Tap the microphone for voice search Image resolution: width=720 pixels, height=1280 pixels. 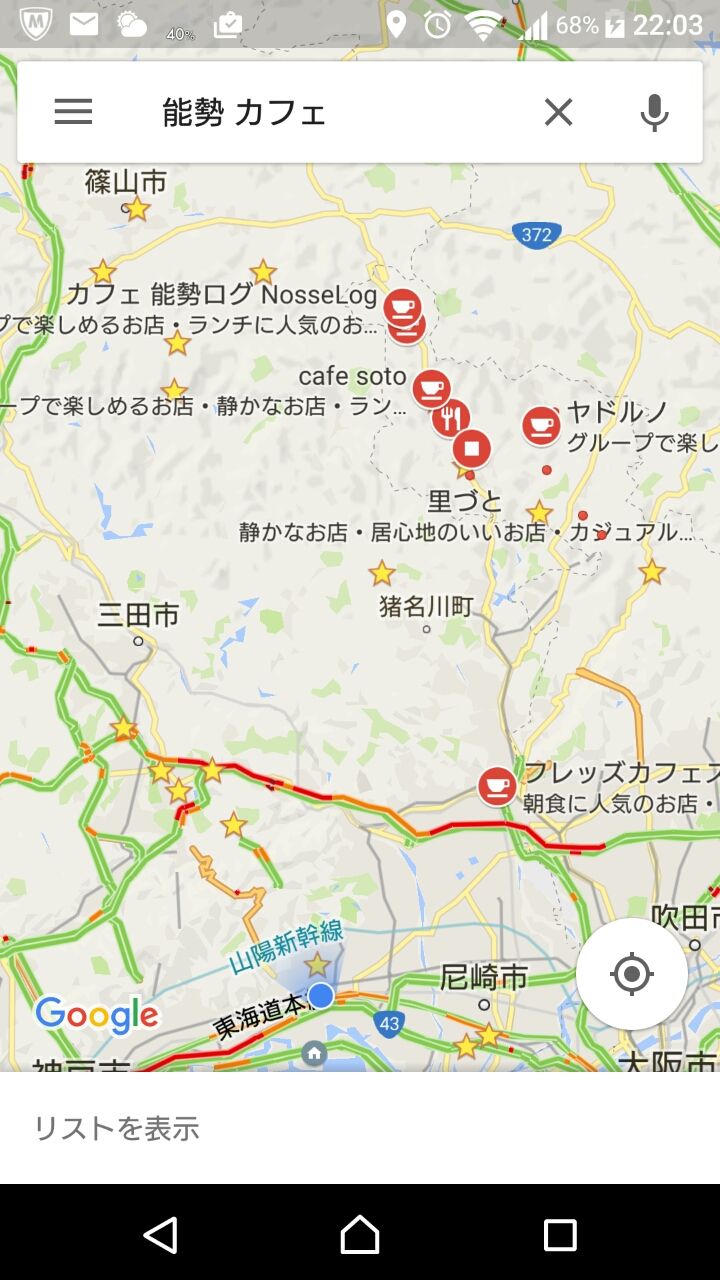[655, 111]
